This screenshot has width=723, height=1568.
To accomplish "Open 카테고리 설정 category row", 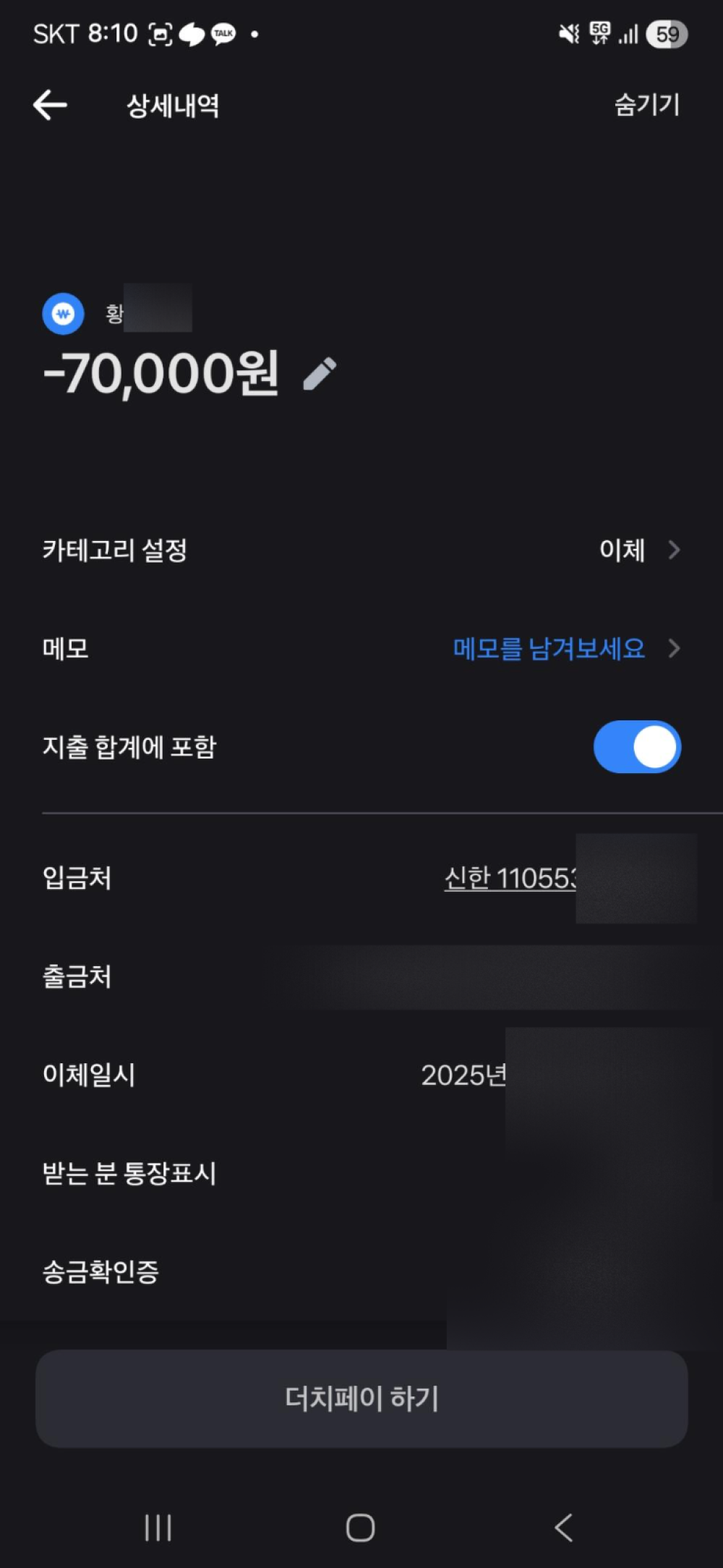I will (x=361, y=550).
